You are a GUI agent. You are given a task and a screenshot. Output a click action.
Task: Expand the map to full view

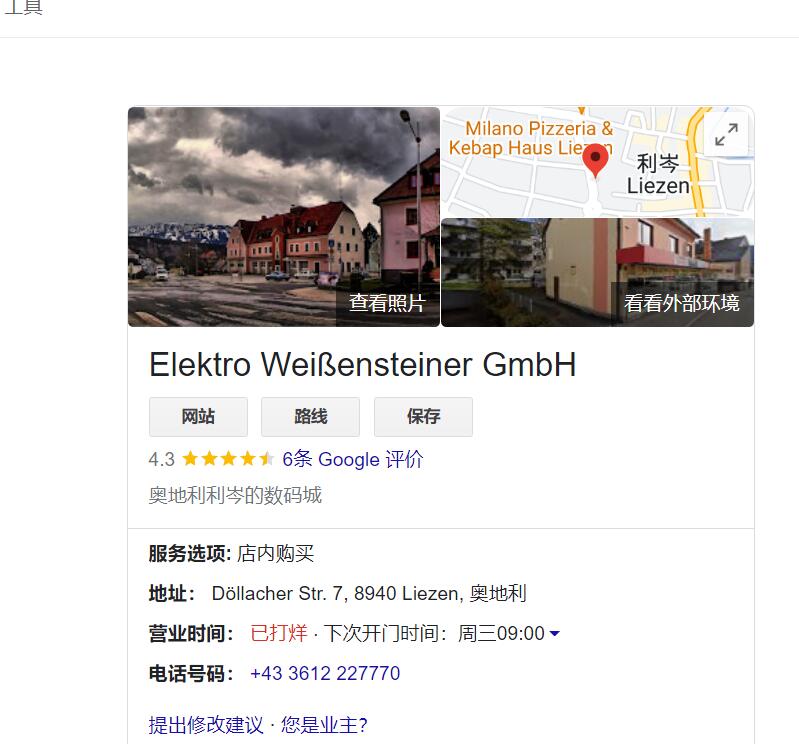tap(727, 134)
